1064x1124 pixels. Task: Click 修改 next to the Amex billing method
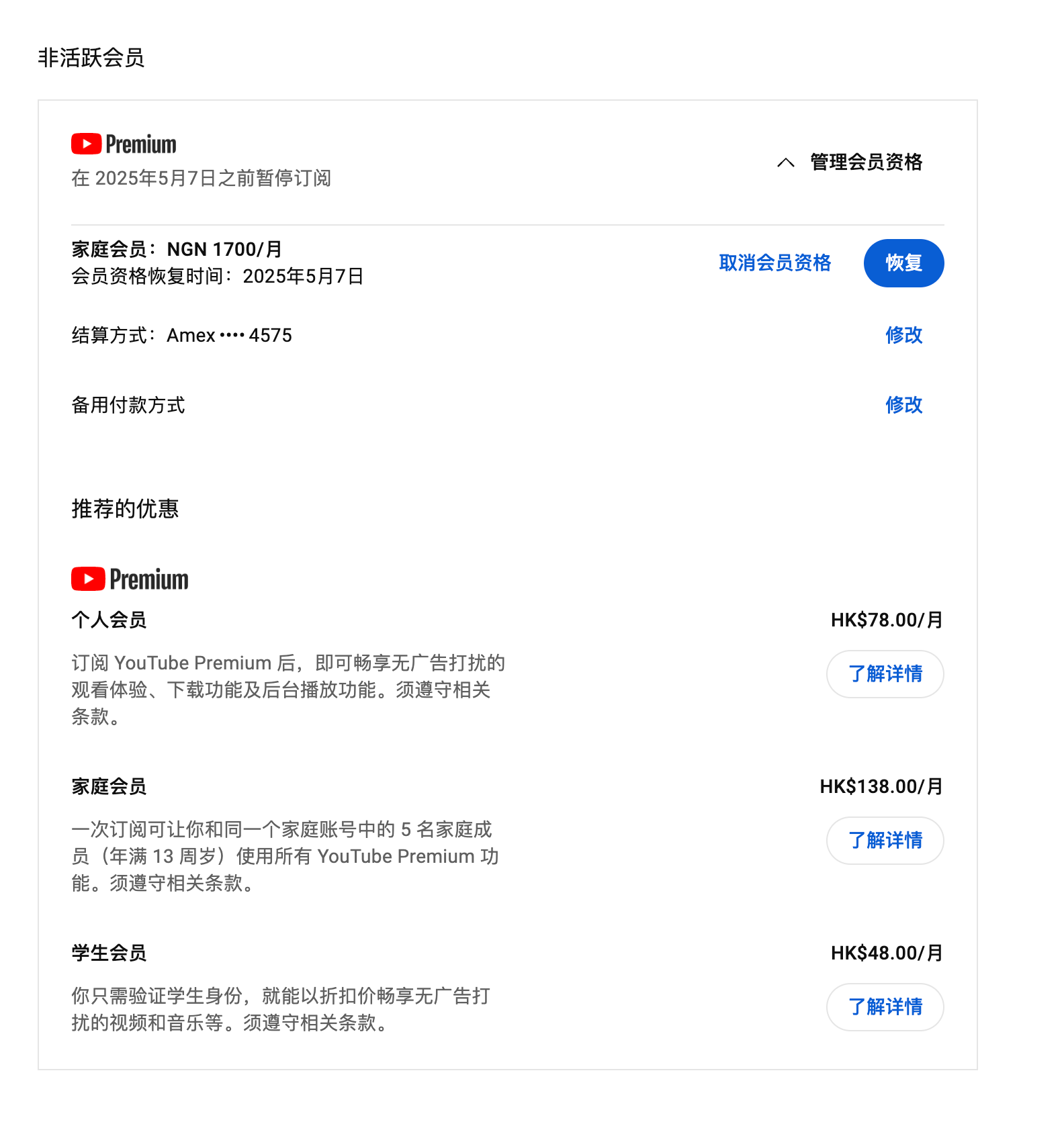click(x=905, y=335)
